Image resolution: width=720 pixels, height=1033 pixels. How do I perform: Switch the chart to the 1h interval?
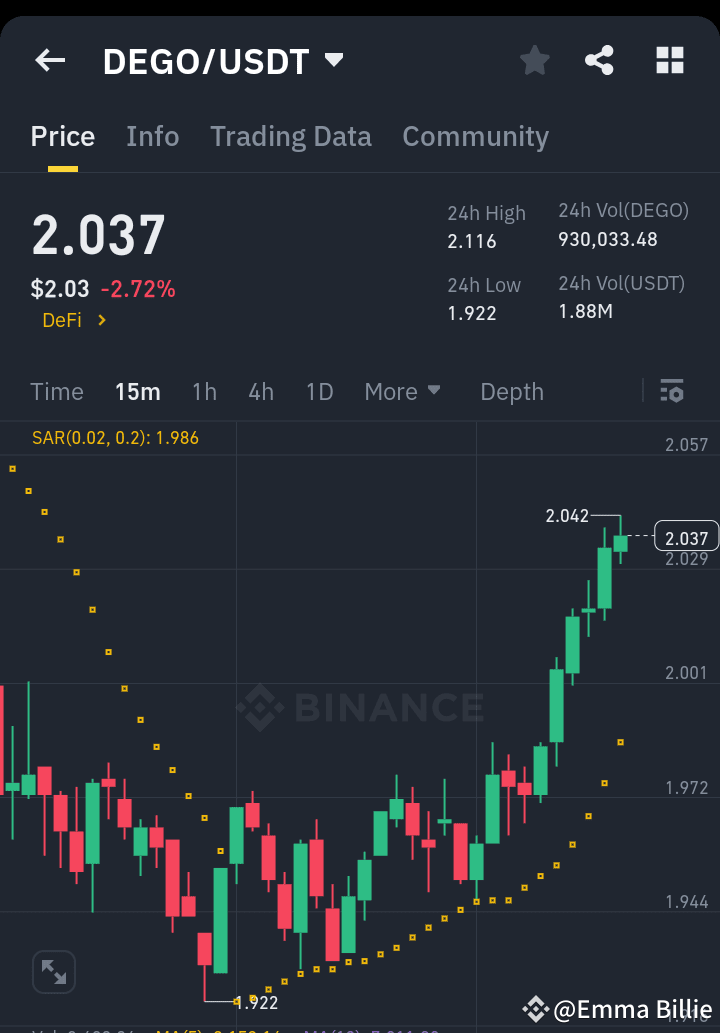tap(204, 391)
